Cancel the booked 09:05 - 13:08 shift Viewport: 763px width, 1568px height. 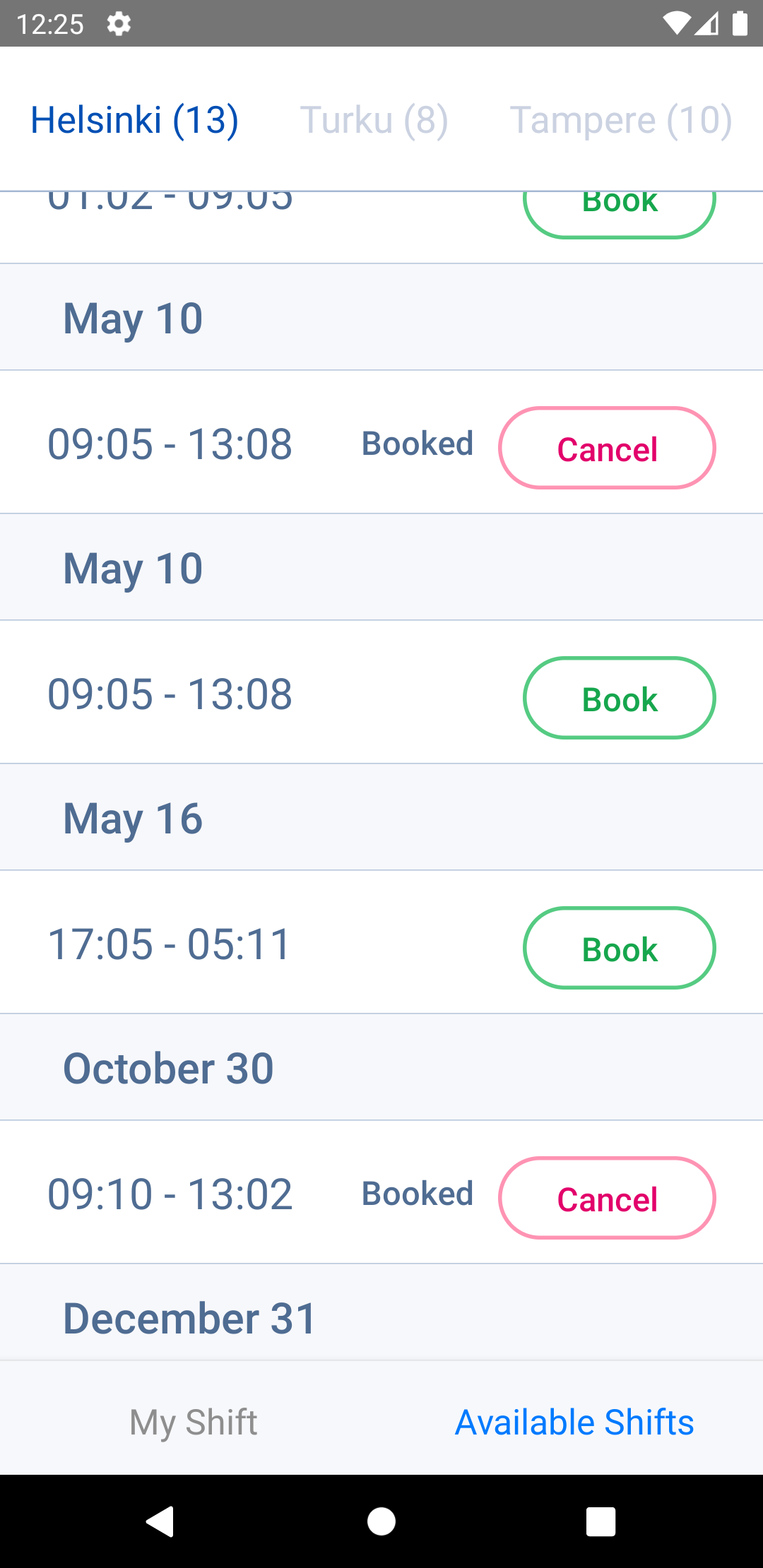606,448
